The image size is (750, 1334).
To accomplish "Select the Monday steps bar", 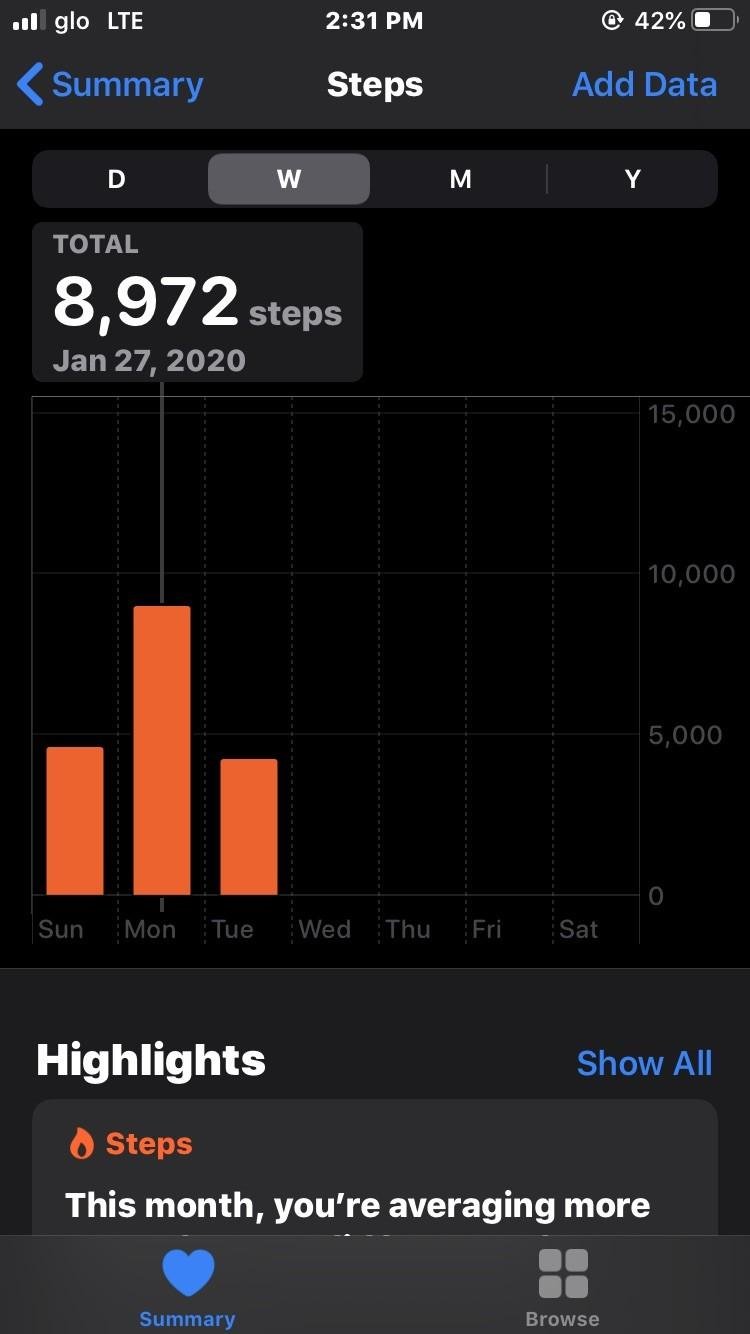I will tap(162, 750).
